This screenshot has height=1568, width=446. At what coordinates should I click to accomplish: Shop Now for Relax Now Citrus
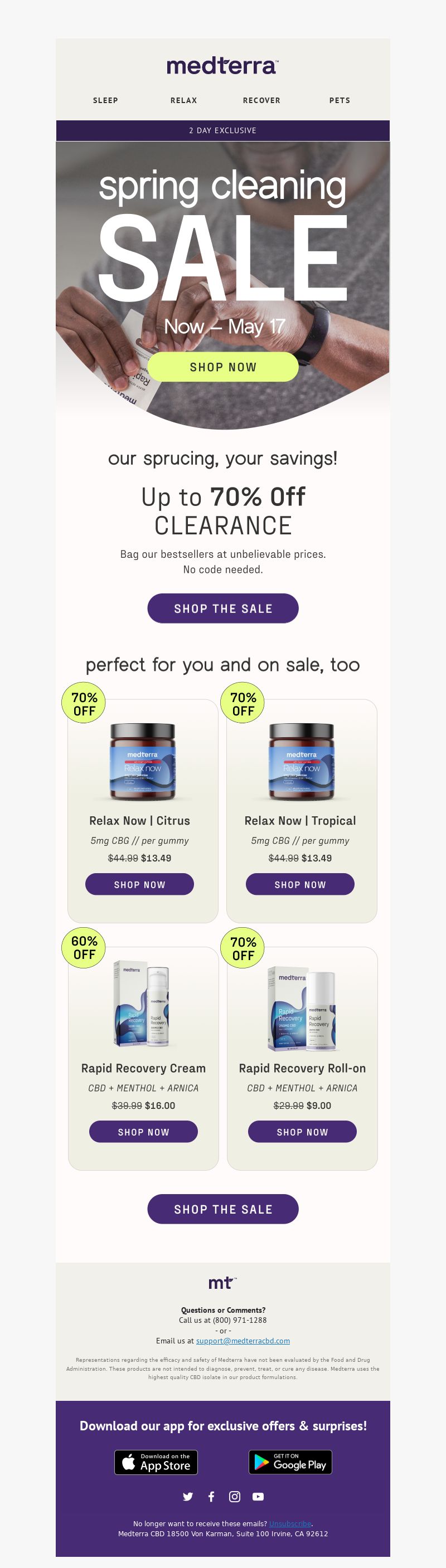pos(139,884)
